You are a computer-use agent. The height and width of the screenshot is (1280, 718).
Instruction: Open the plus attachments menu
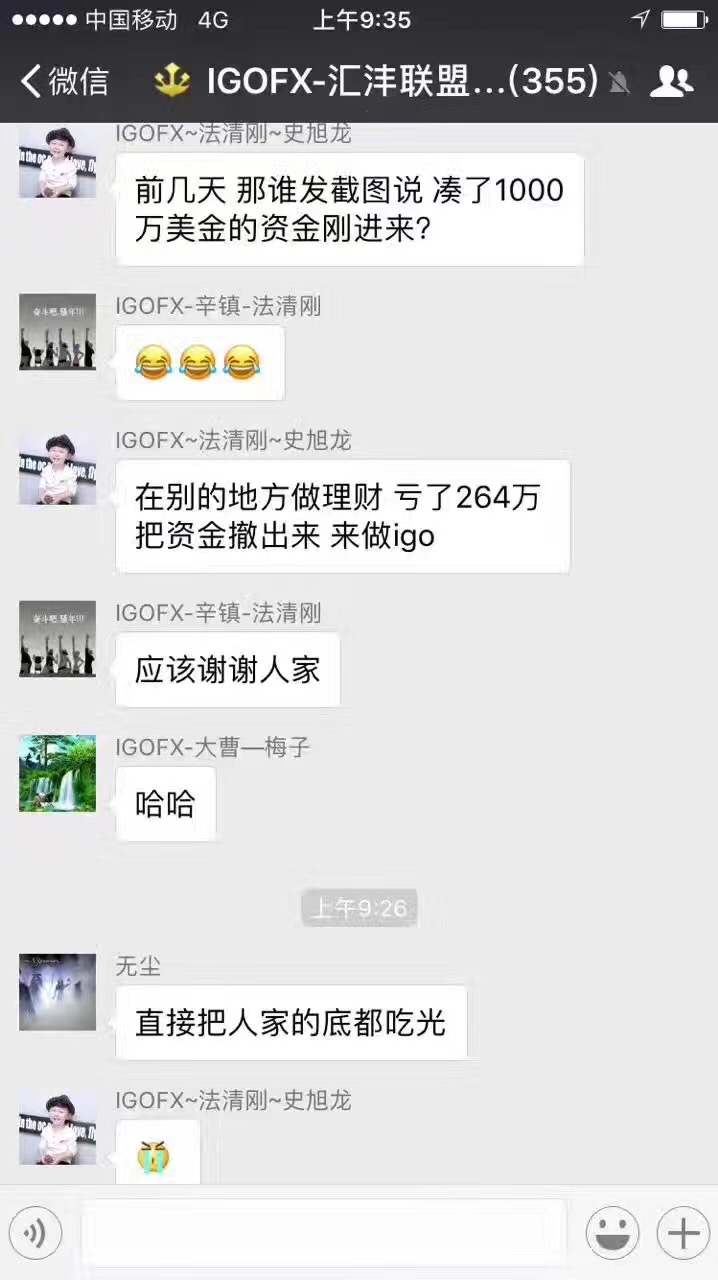[x=683, y=1233]
